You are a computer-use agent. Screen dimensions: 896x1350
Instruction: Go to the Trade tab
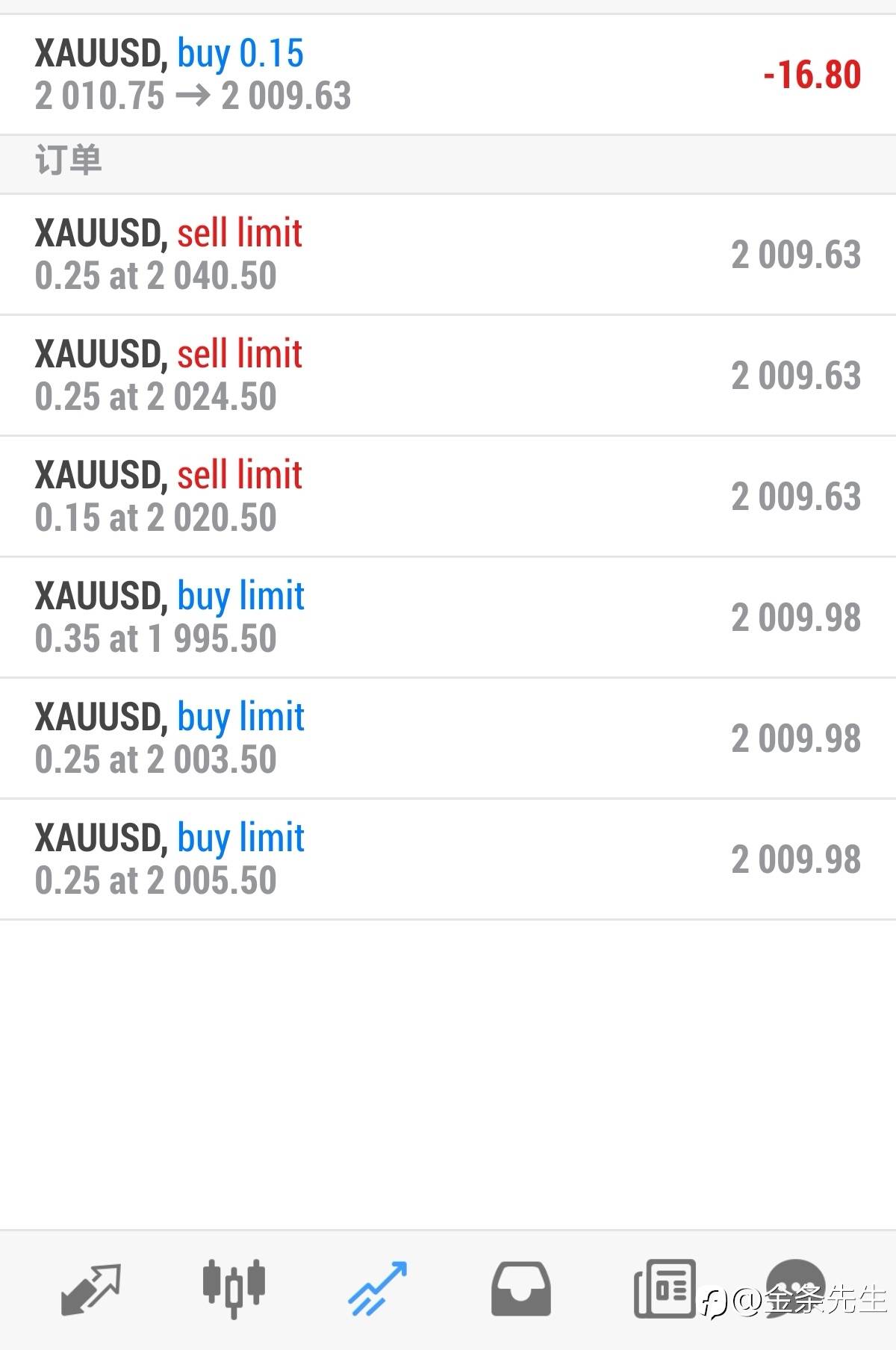pos(378,1289)
